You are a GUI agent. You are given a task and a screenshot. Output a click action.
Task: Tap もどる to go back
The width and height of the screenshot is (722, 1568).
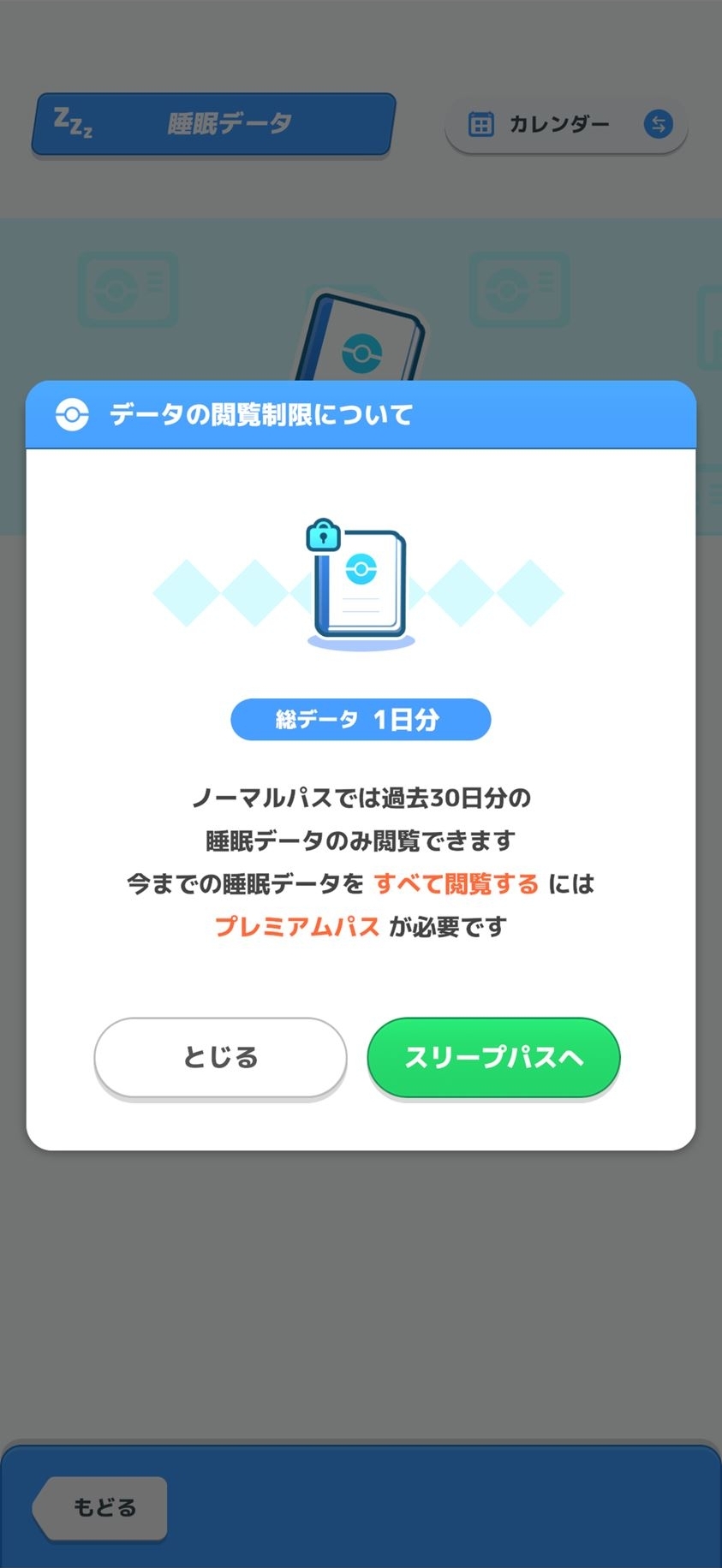click(101, 1507)
